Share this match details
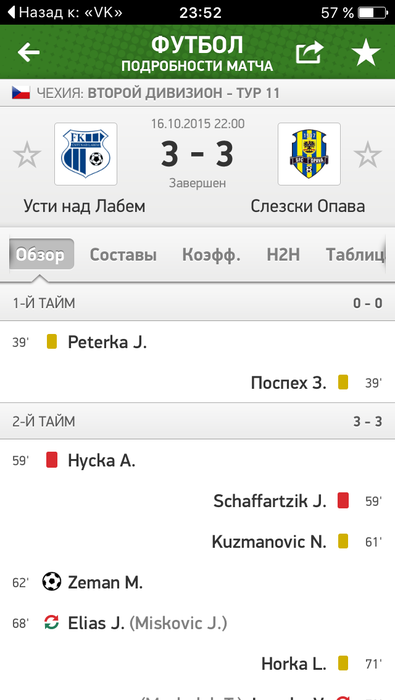The width and height of the screenshot is (395, 700). coord(310,53)
